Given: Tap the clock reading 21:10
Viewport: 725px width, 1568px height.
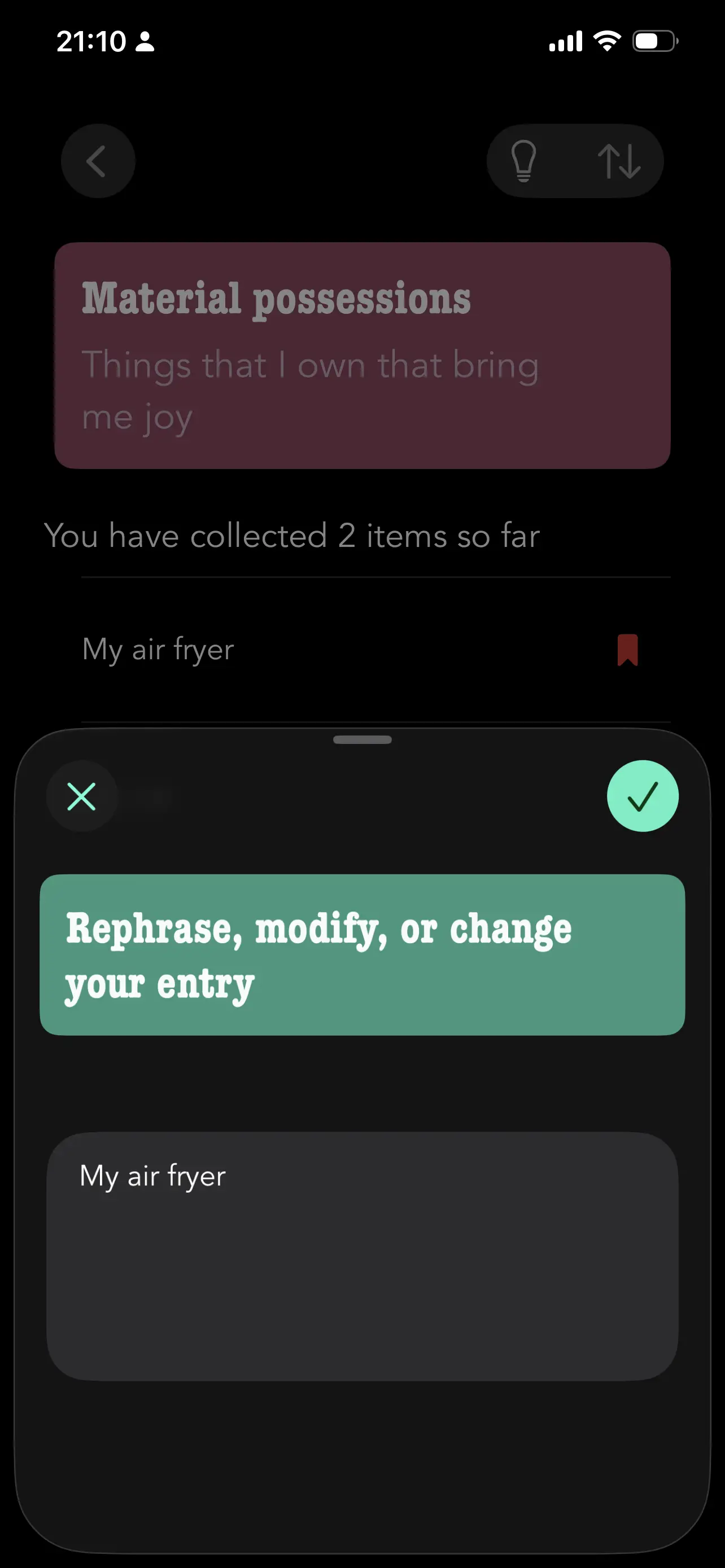Looking at the screenshot, I should [x=91, y=41].
